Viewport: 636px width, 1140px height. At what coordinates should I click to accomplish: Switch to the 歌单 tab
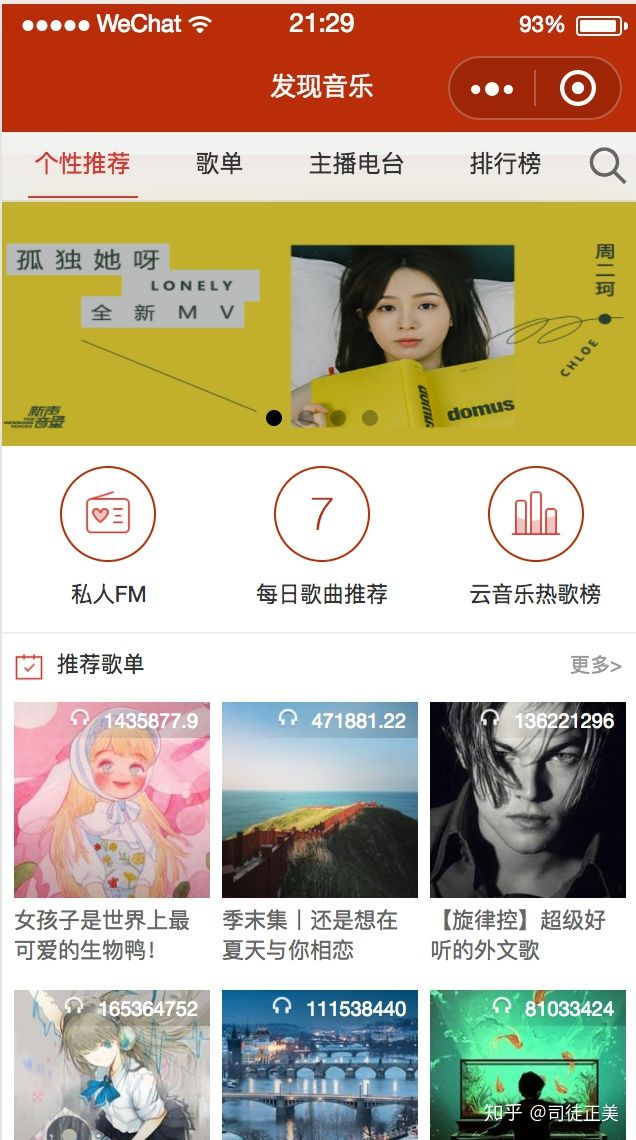(x=219, y=164)
